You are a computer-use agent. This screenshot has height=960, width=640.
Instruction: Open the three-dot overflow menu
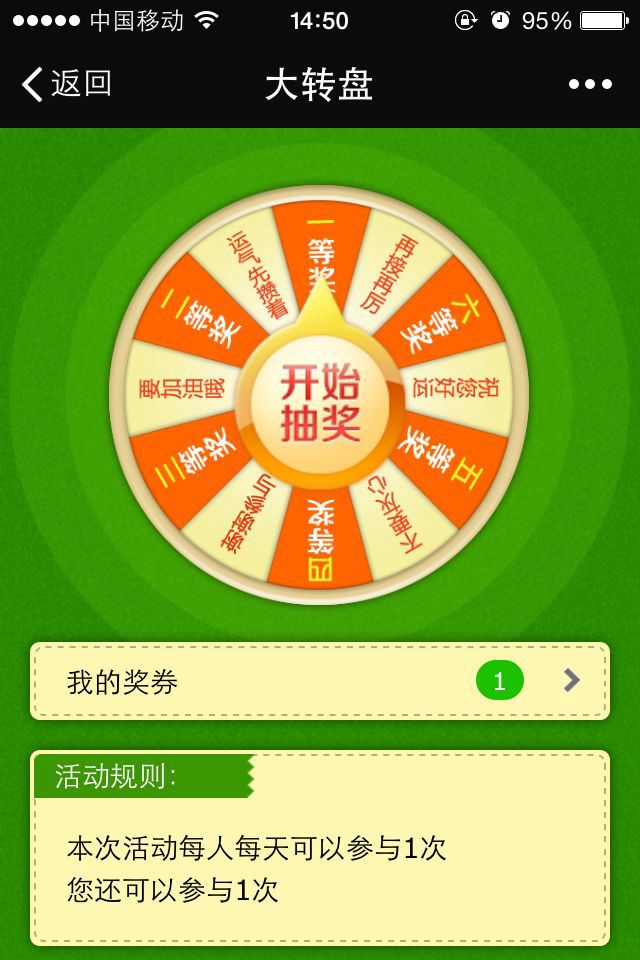point(590,85)
